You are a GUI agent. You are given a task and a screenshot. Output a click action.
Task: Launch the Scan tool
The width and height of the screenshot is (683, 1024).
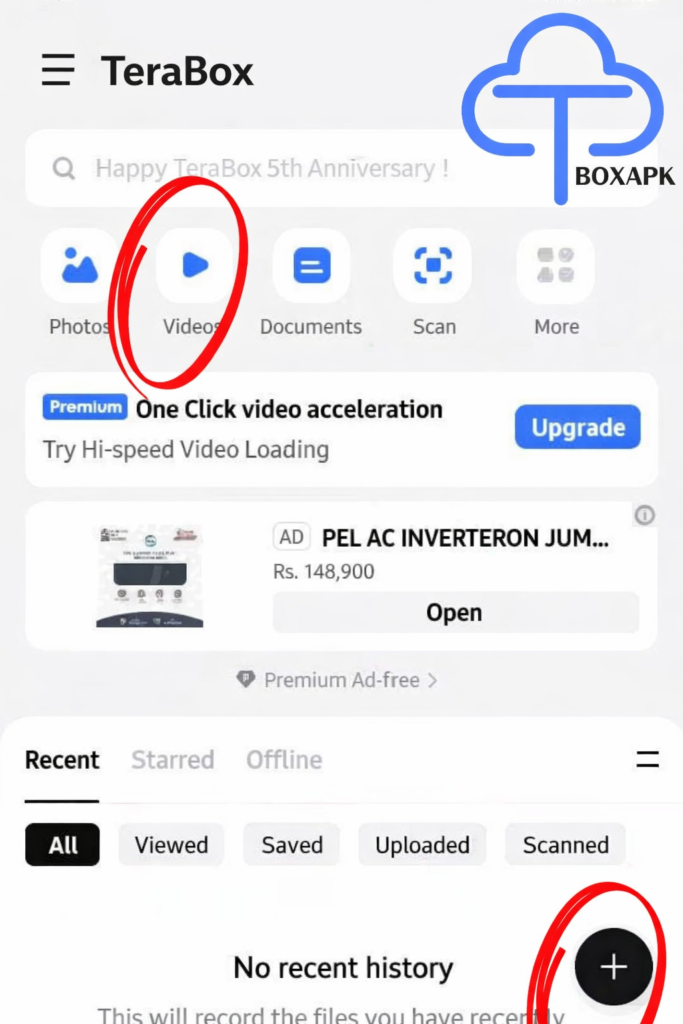(433, 266)
